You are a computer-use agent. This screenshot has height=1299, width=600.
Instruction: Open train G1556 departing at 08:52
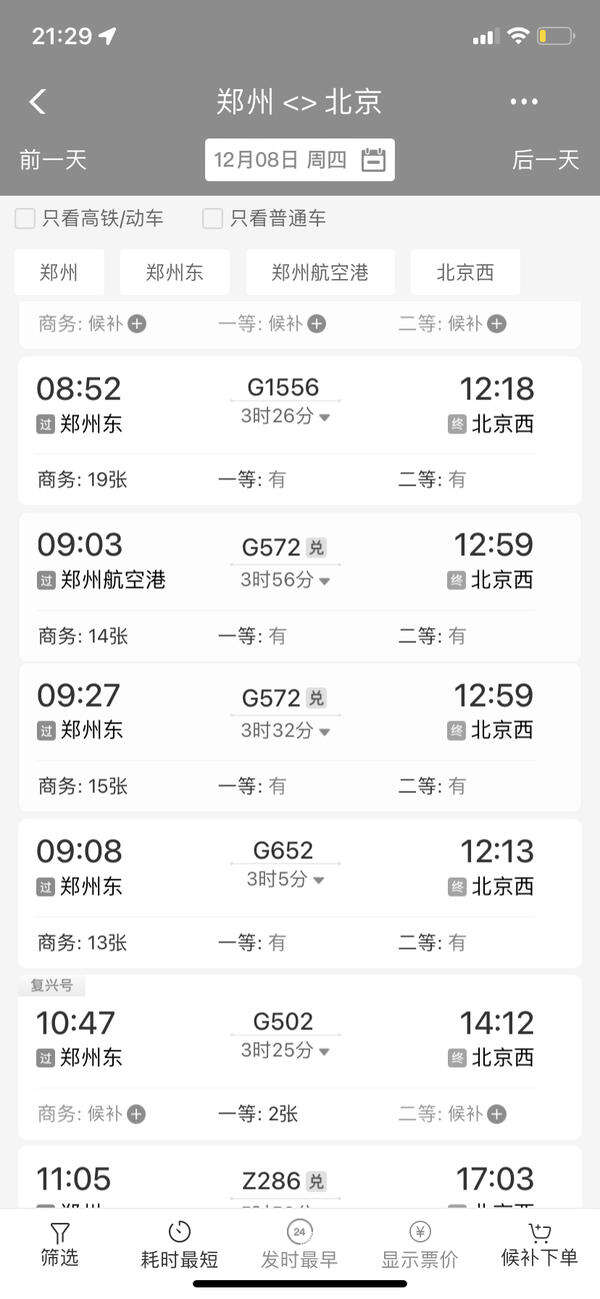300,431
